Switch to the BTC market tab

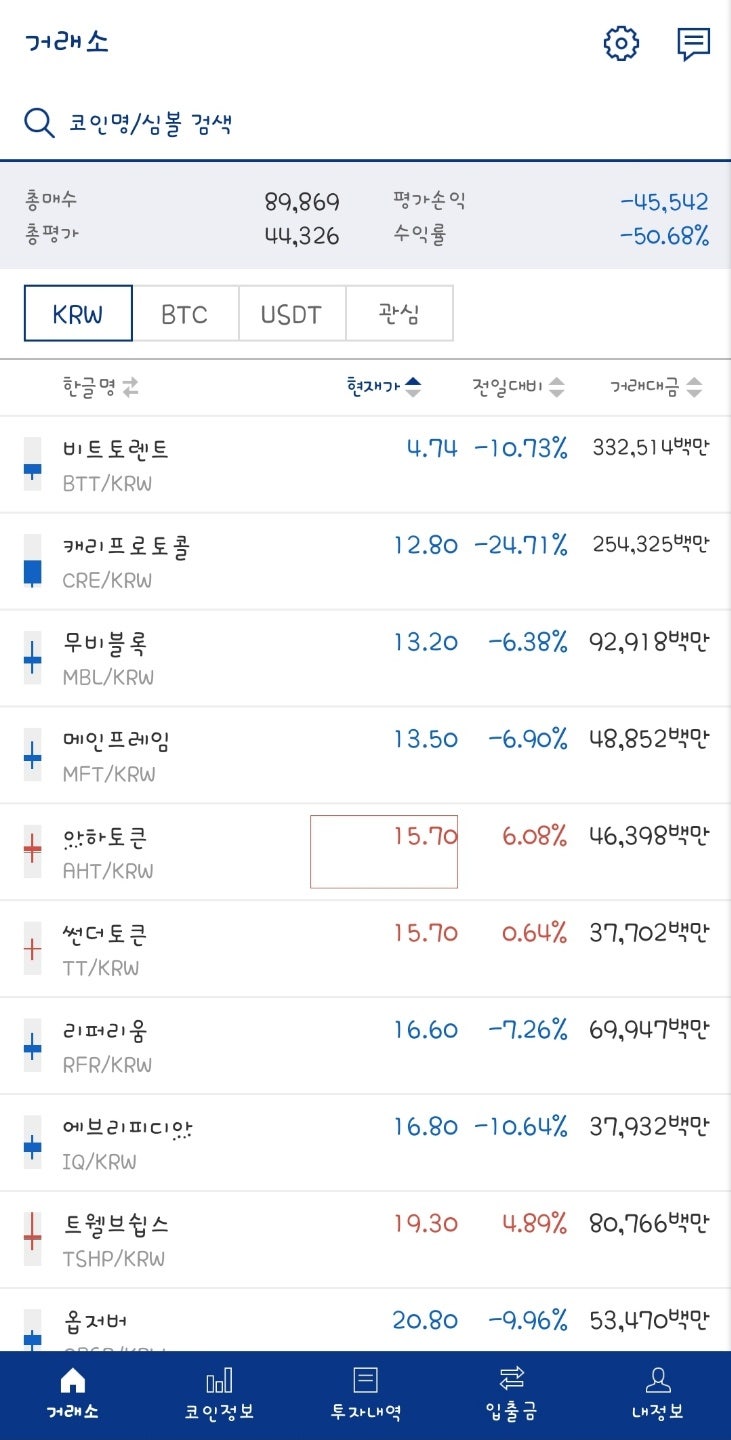184,313
